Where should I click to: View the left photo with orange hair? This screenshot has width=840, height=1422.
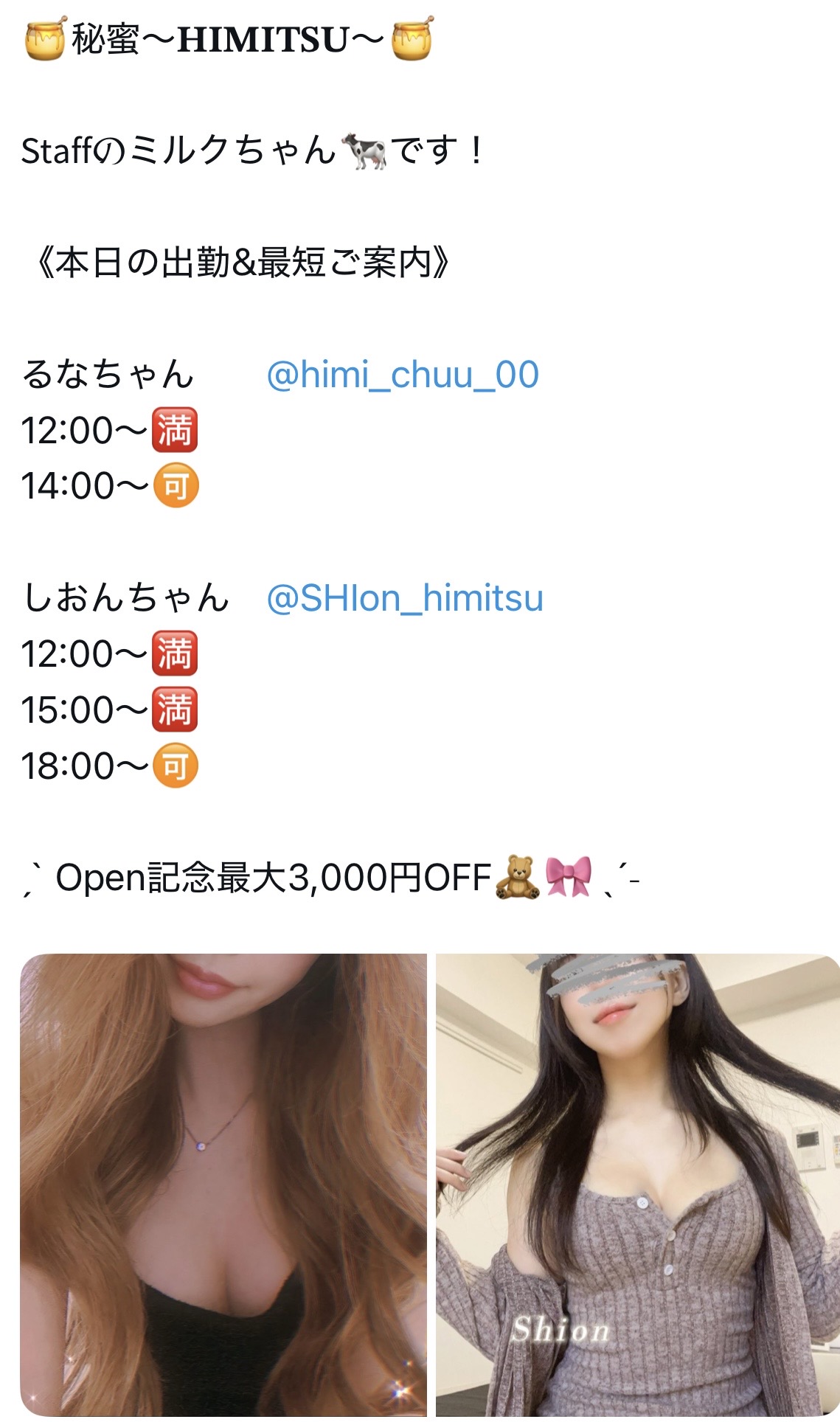(223, 1183)
